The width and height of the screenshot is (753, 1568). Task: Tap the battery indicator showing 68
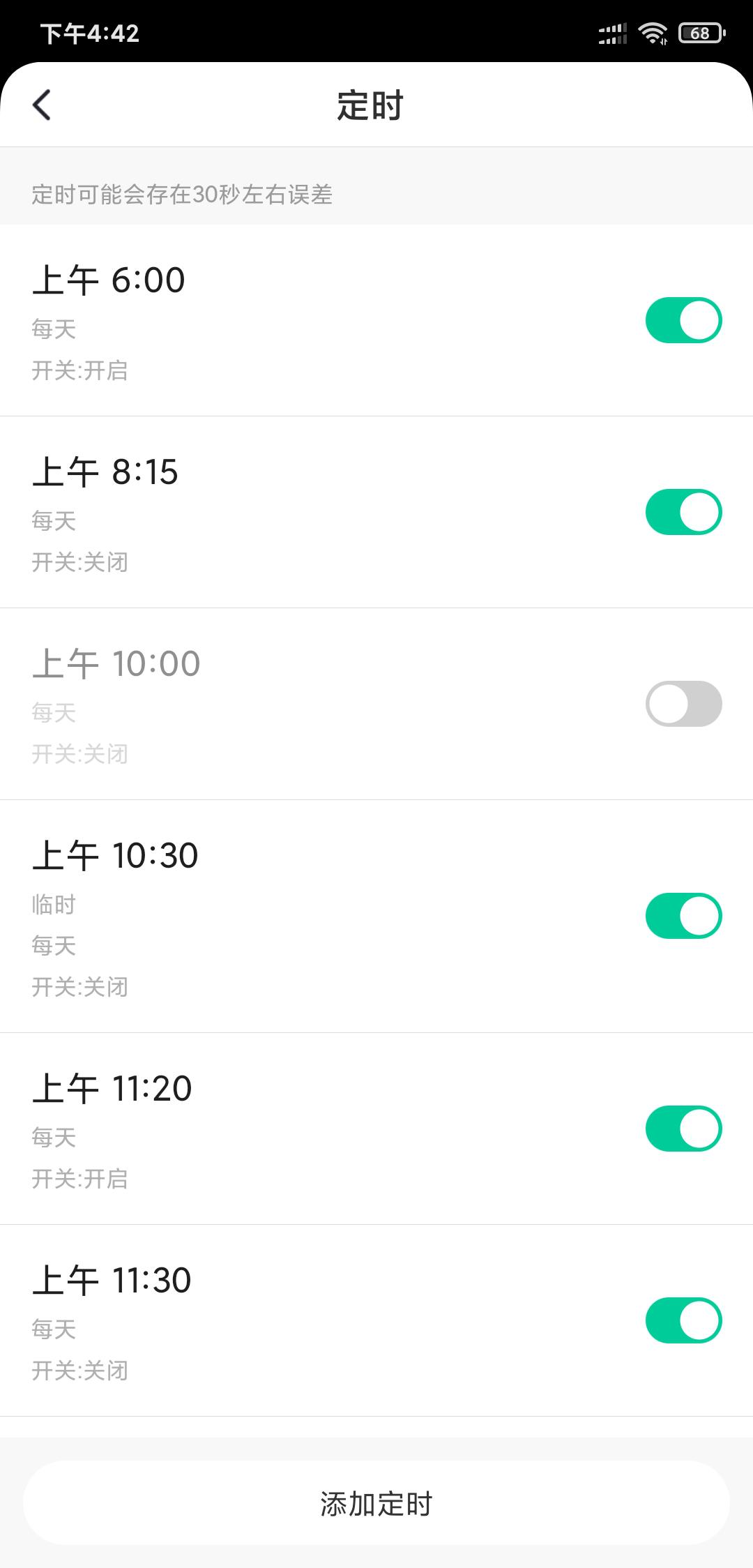699,33
